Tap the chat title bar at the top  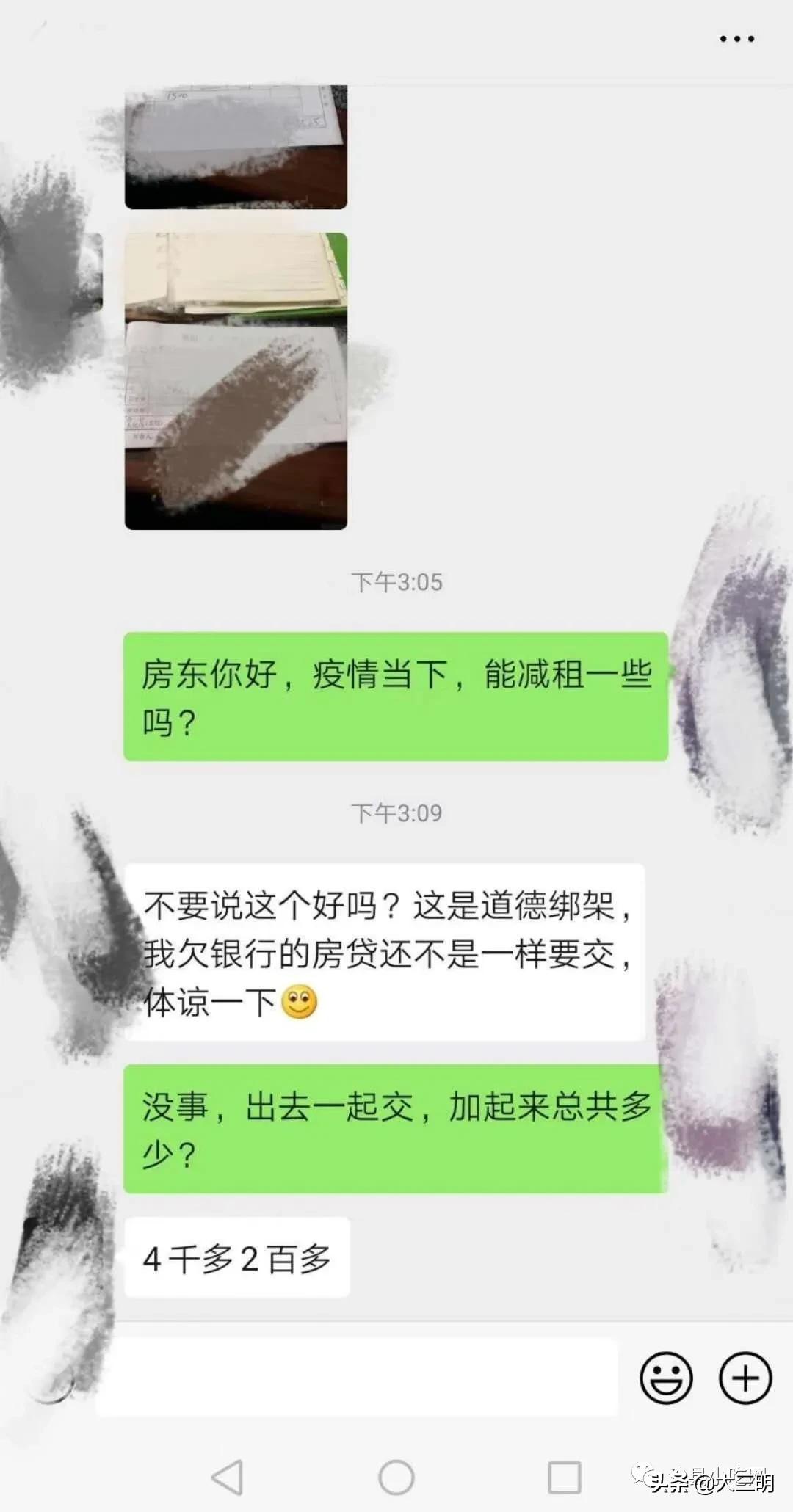[396, 37]
